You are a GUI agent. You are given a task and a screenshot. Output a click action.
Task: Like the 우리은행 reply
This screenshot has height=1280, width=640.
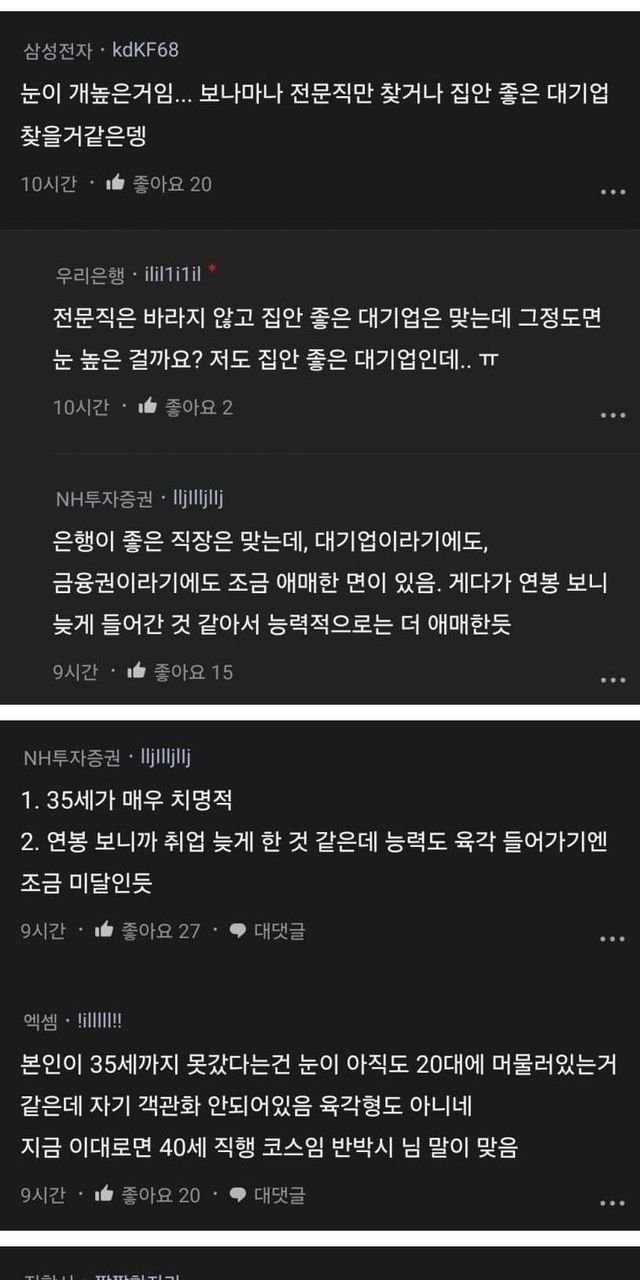click(x=147, y=407)
